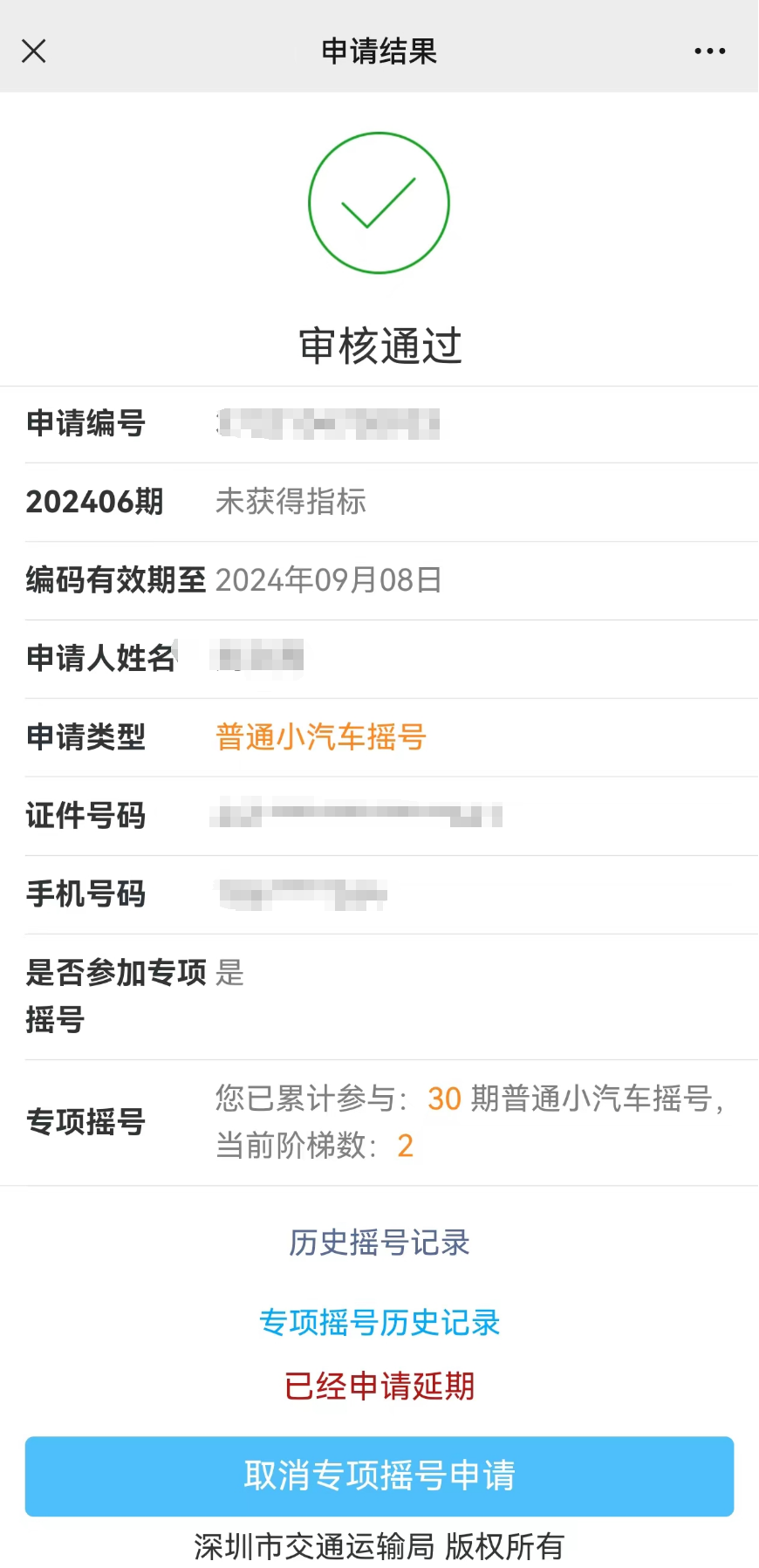Image resolution: width=759 pixels, height=1568 pixels.
Task: Close the 申请结果 page
Action: pyautogui.click(x=33, y=51)
